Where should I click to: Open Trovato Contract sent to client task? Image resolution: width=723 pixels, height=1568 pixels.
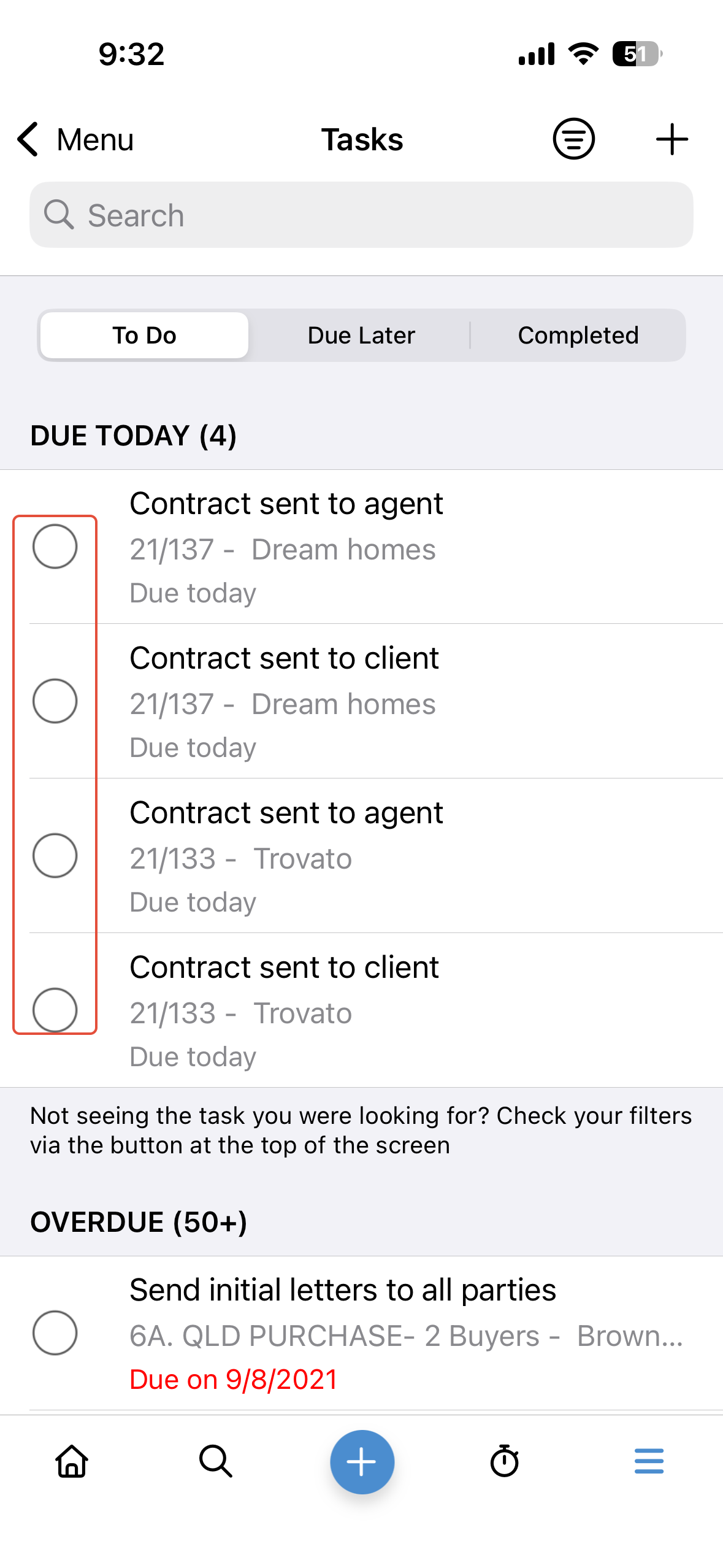[x=368, y=1010]
